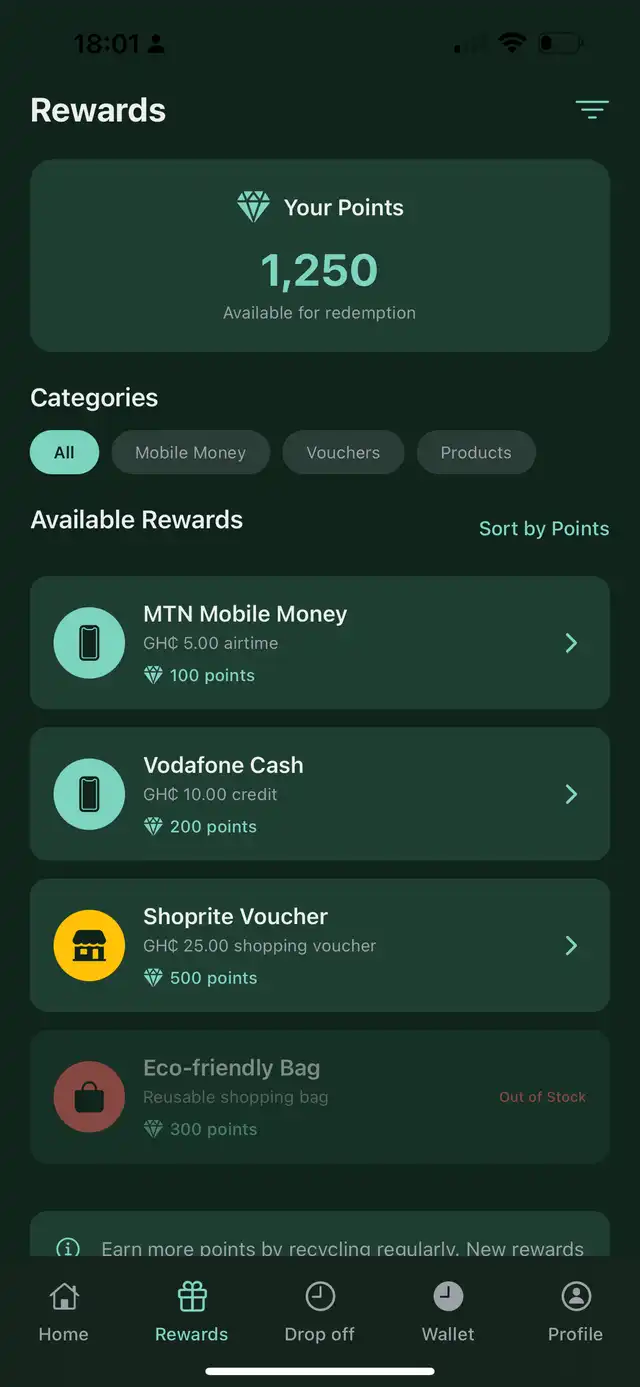Open the MTN Mobile Money reward
The width and height of the screenshot is (640, 1387).
[320, 643]
